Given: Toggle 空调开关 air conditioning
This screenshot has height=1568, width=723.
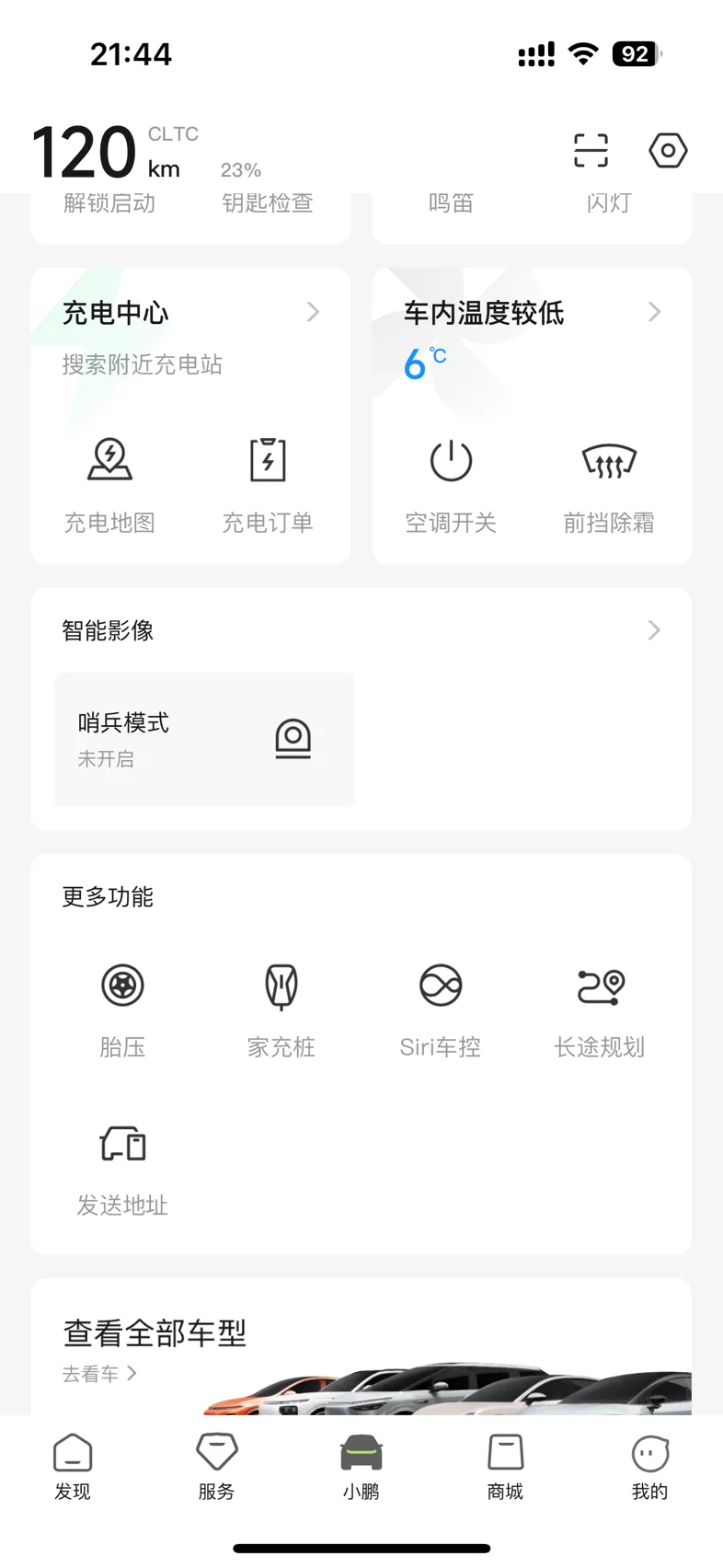Looking at the screenshot, I should (x=451, y=482).
